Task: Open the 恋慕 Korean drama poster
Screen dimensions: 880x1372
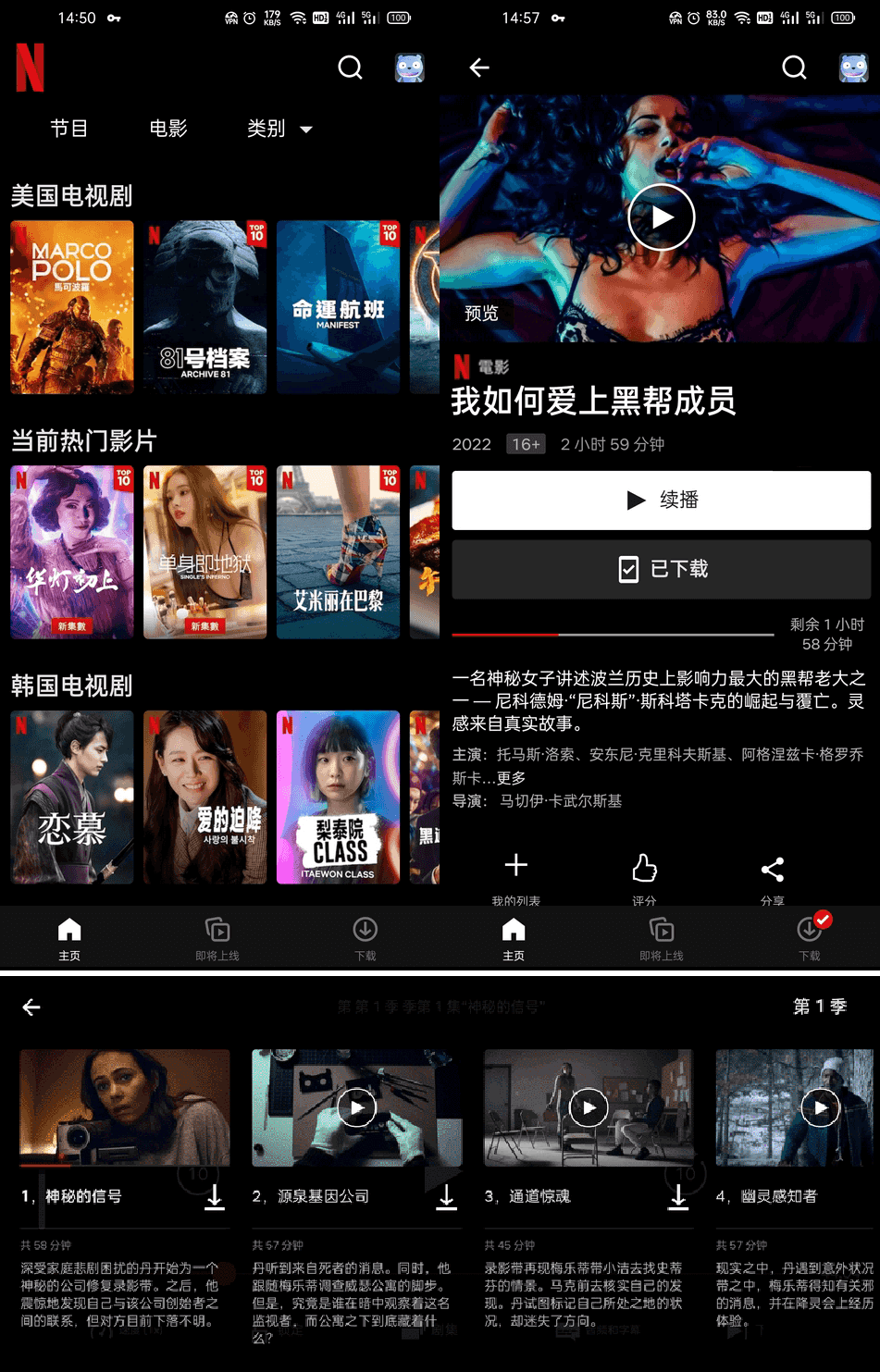Action: click(72, 797)
